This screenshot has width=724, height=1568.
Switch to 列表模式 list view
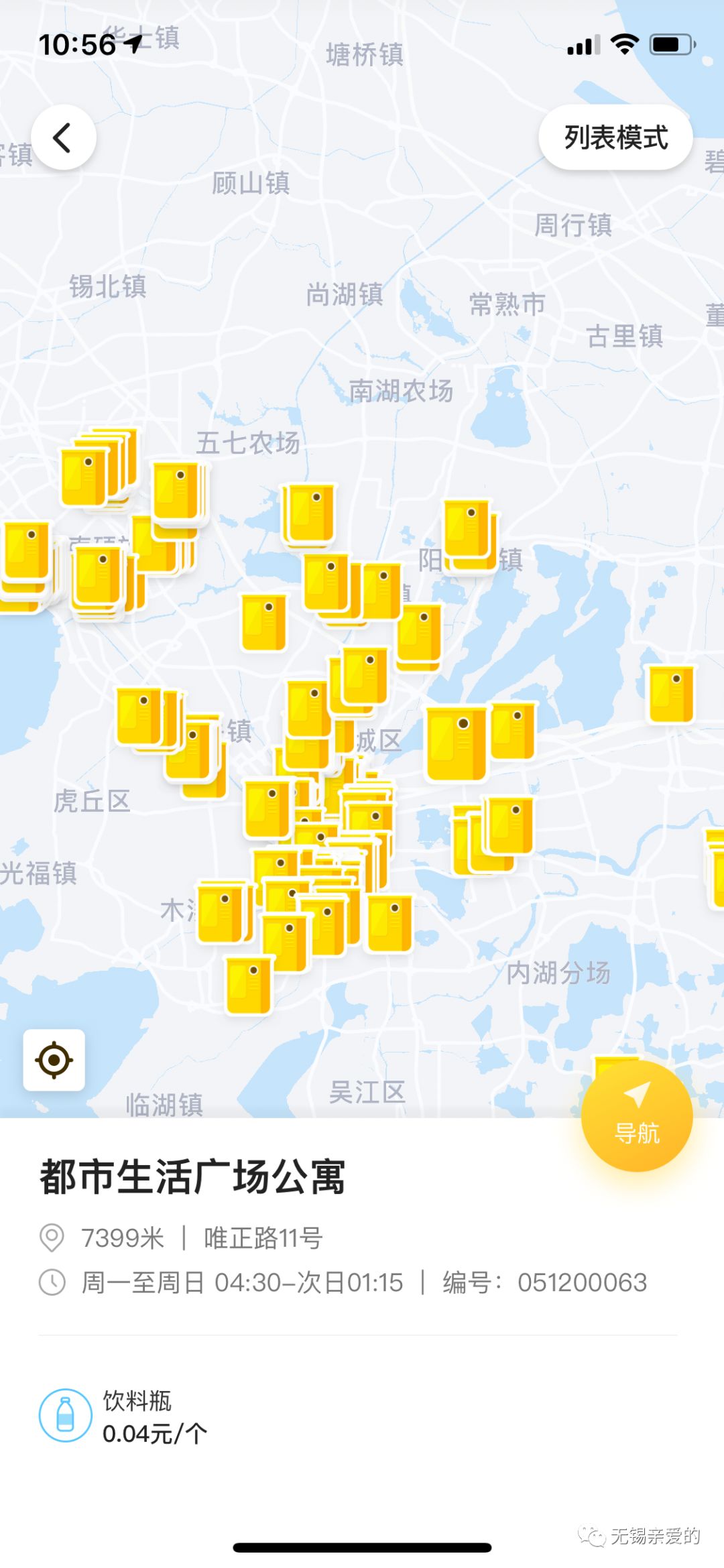(x=615, y=136)
